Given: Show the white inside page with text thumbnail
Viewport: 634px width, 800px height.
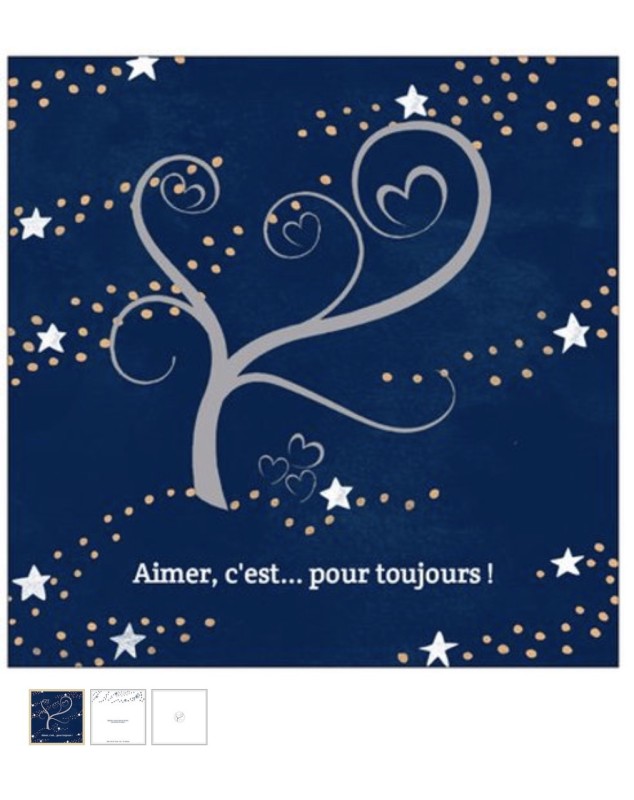Looking at the screenshot, I should (118, 717).
